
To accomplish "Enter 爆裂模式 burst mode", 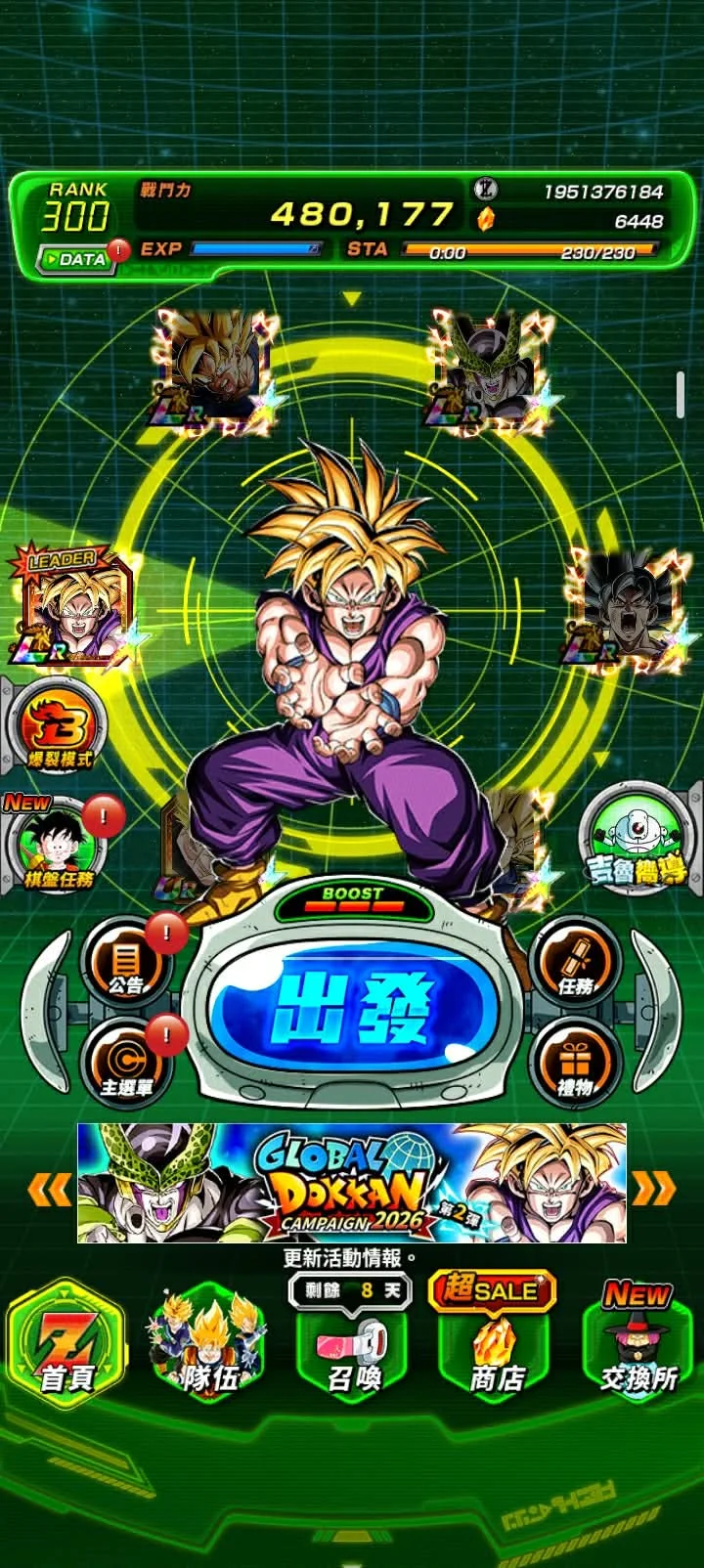I will click(x=60, y=727).
